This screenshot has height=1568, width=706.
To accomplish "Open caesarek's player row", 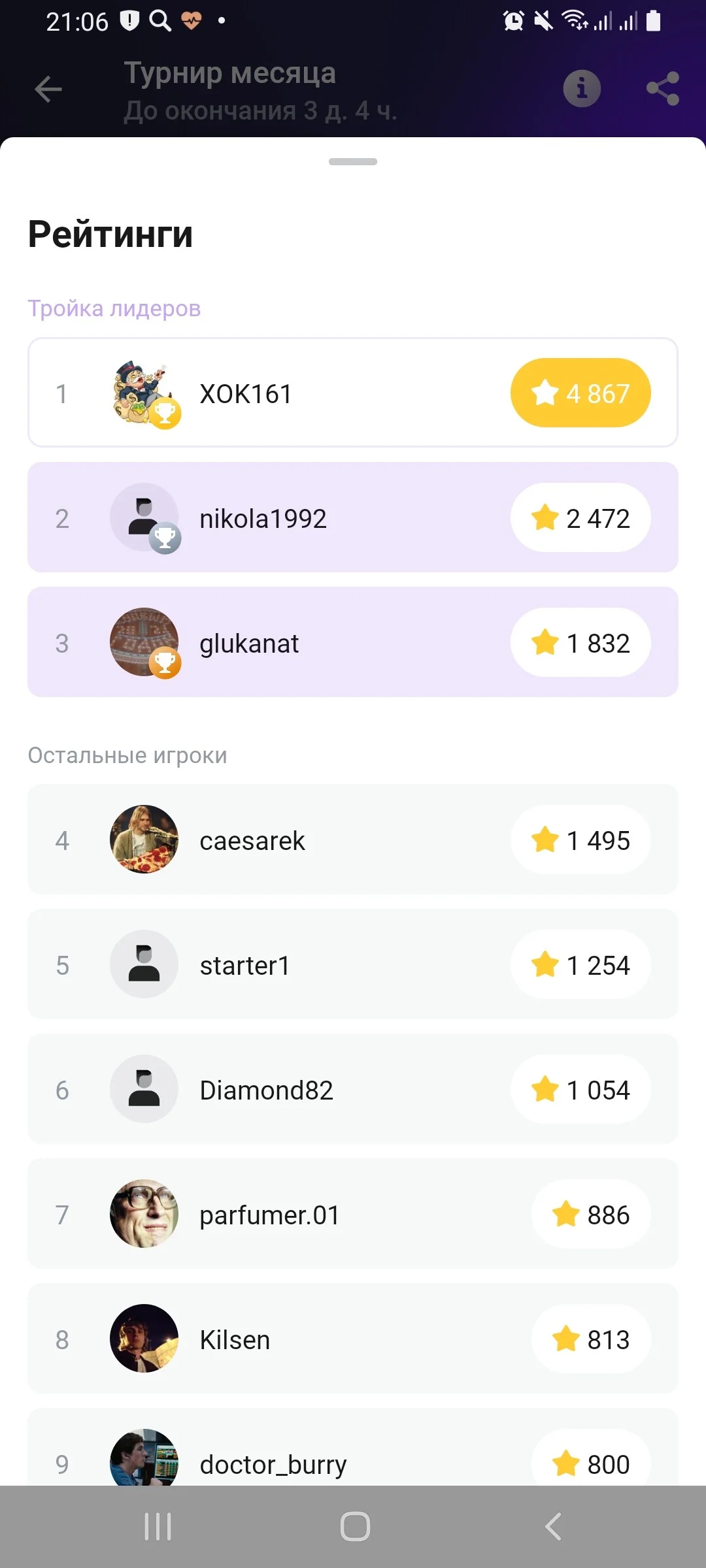I will click(x=353, y=840).
